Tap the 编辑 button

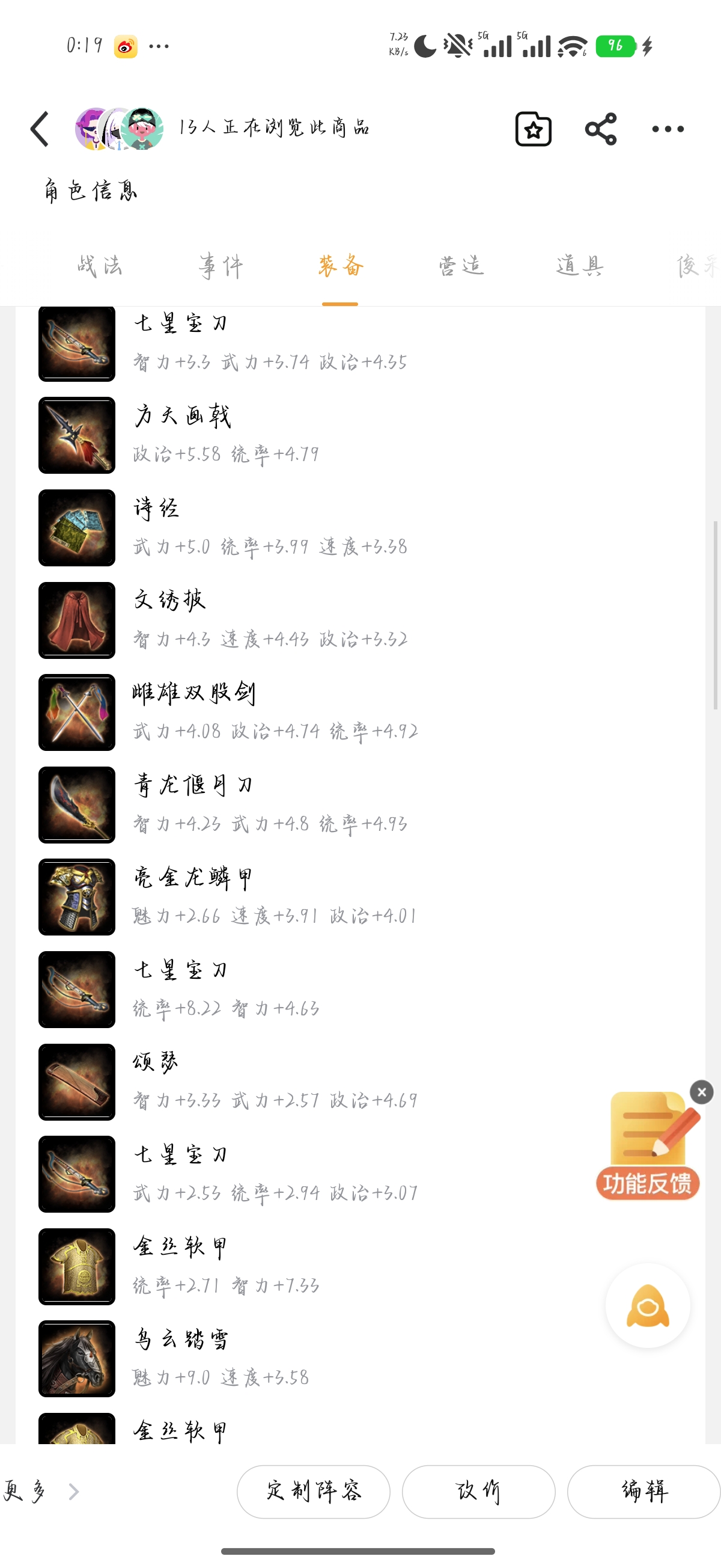[643, 1491]
